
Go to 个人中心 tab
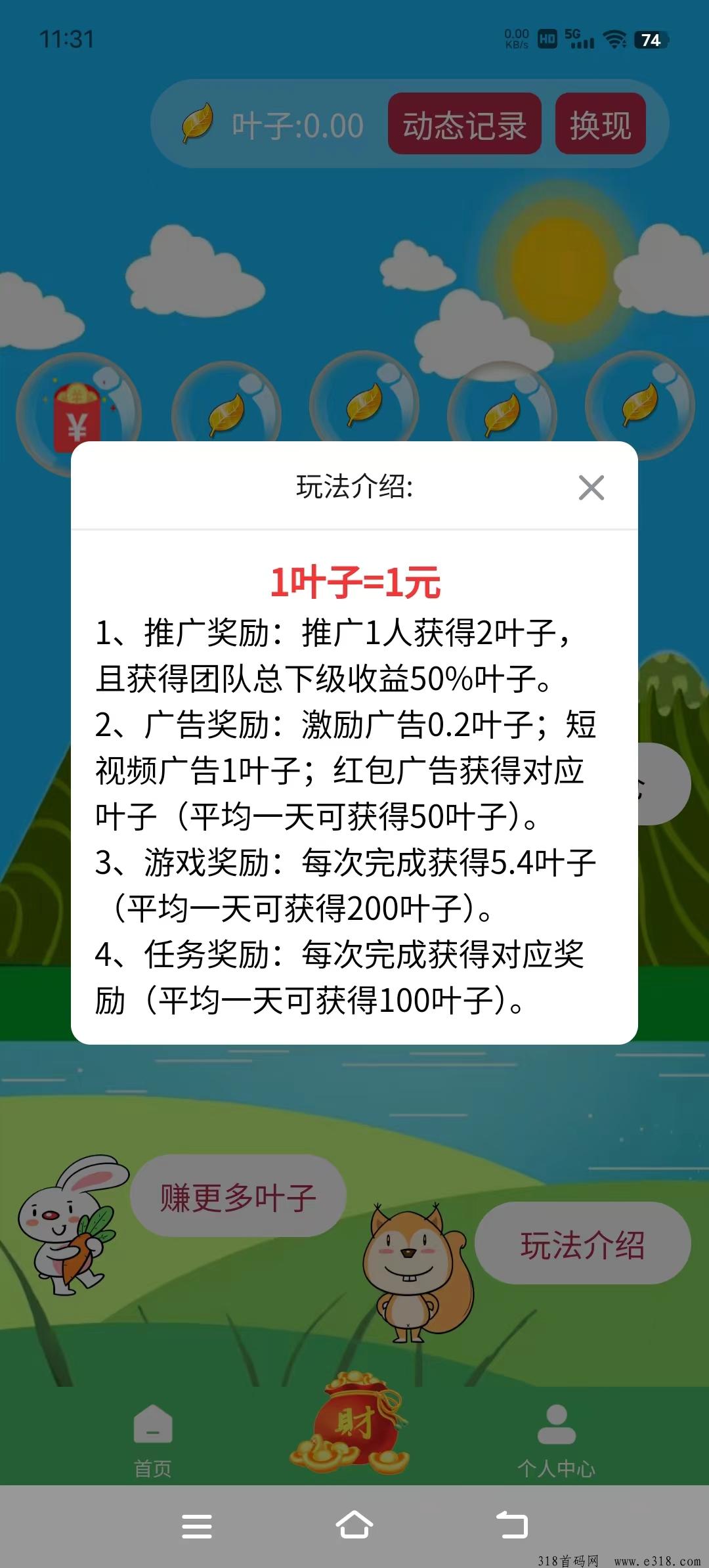(556, 1439)
